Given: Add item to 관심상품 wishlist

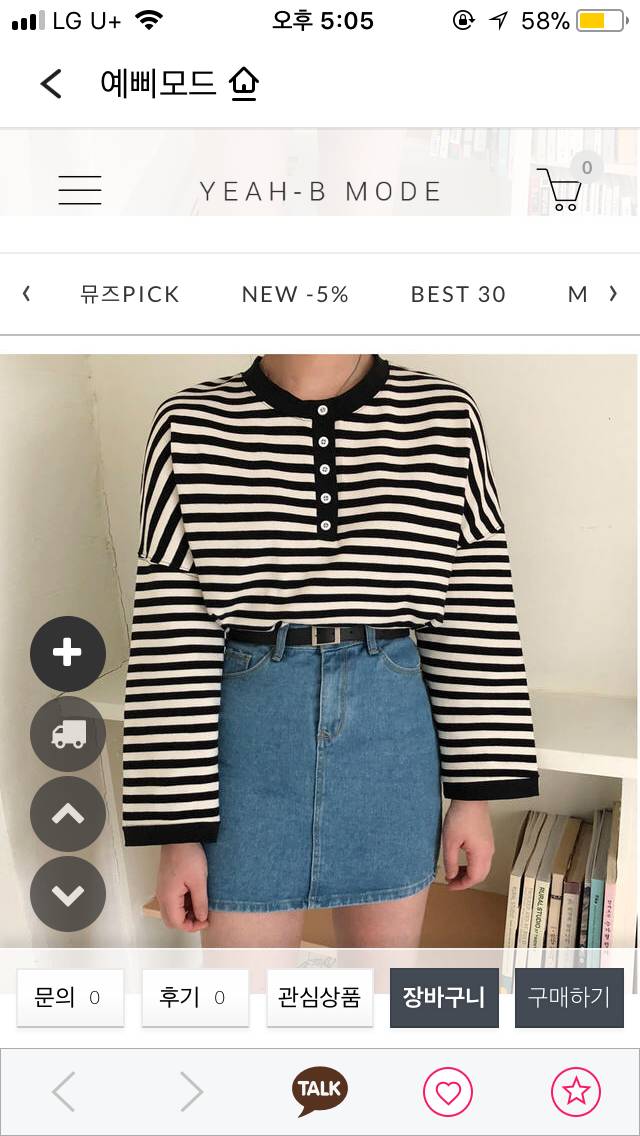Looking at the screenshot, I should pos(319,997).
